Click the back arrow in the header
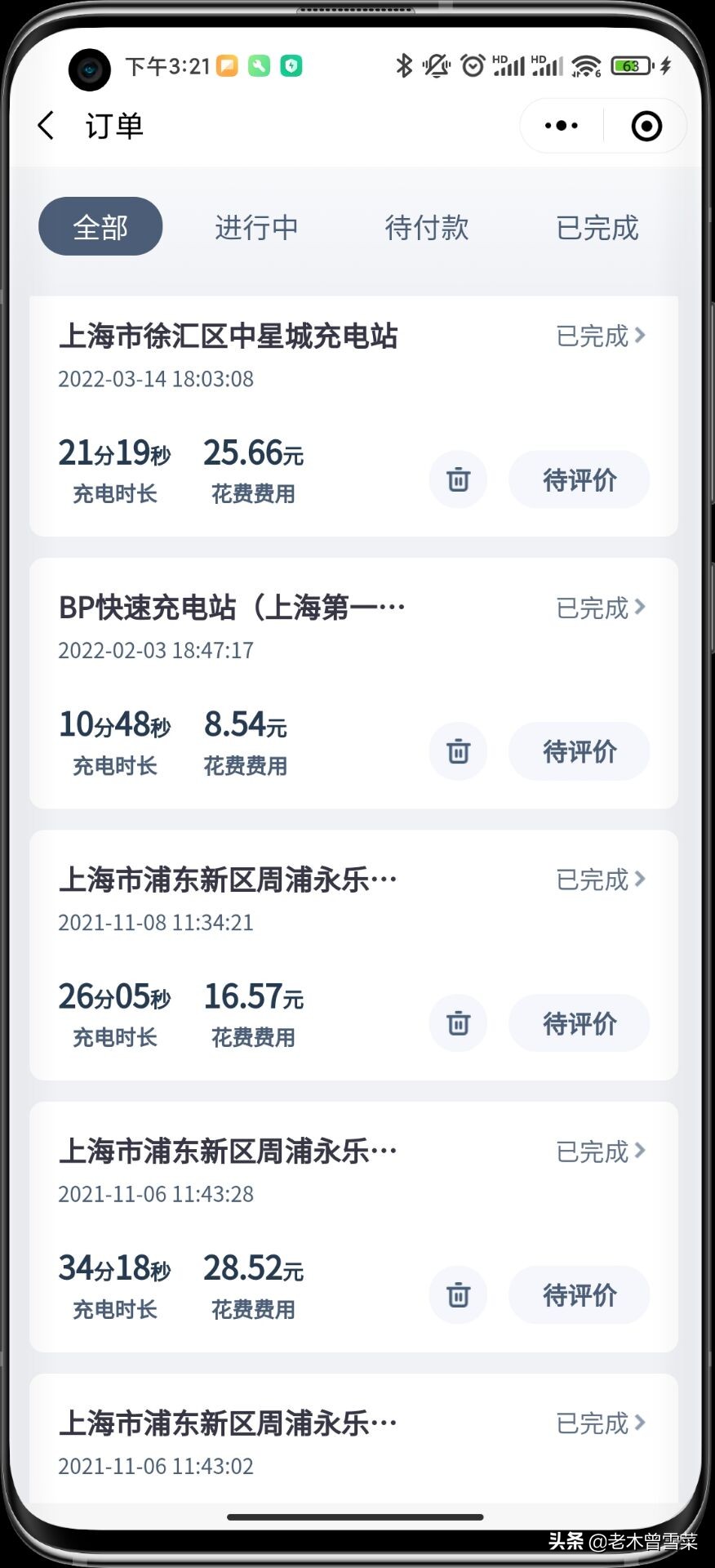The image size is (715, 1568). 45,125
